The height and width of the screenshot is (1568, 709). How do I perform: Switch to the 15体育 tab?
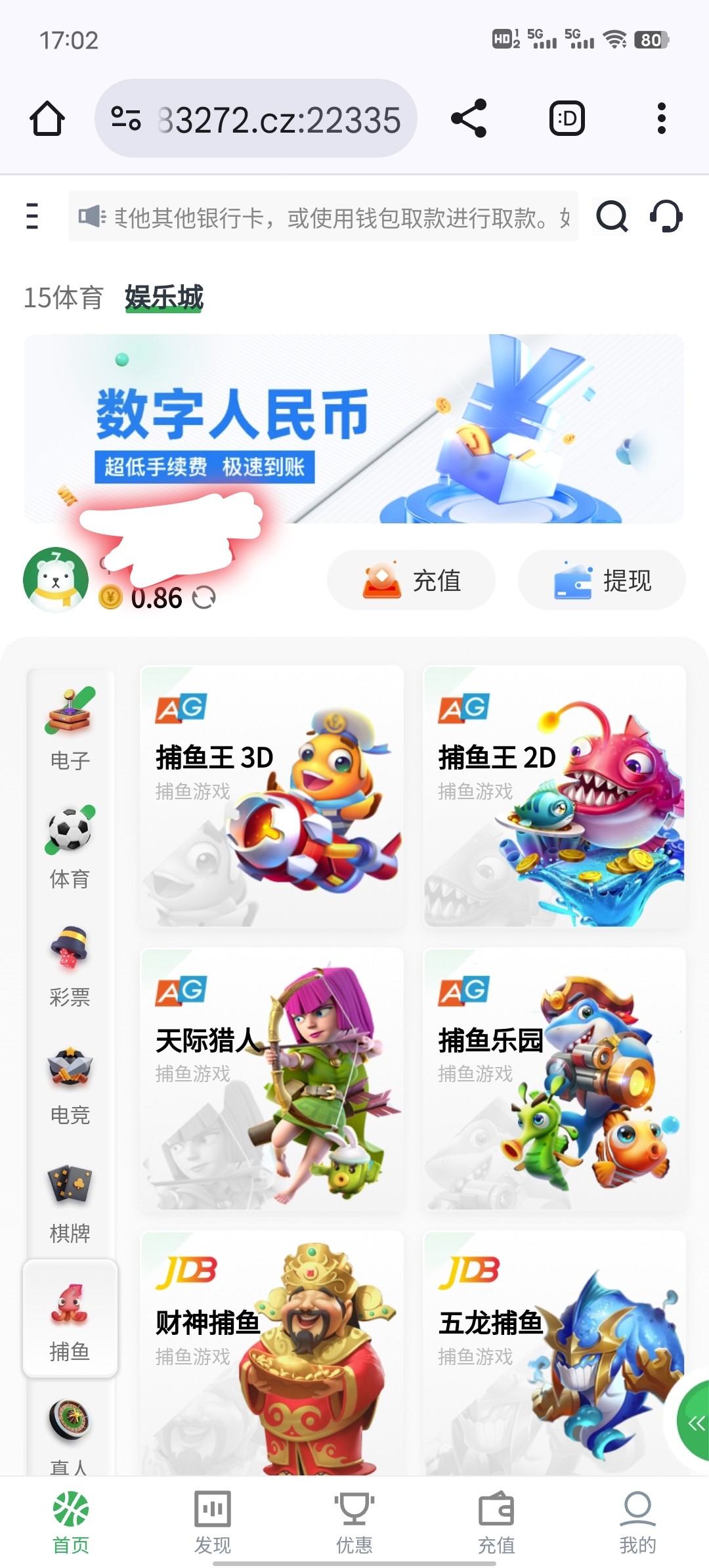[64, 298]
